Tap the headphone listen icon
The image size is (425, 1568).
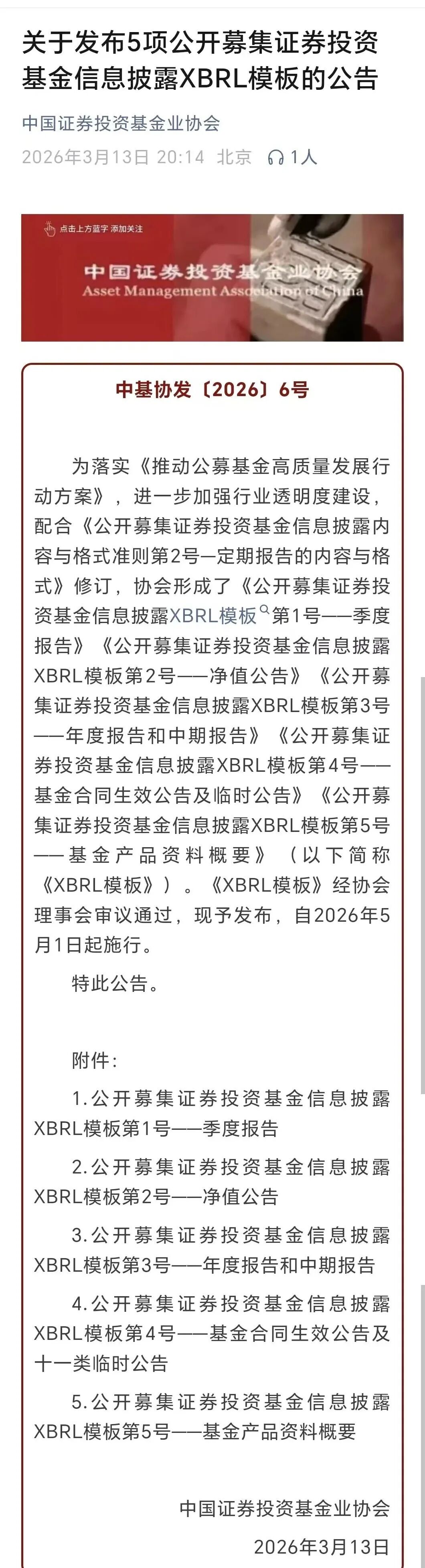[x=276, y=158]
